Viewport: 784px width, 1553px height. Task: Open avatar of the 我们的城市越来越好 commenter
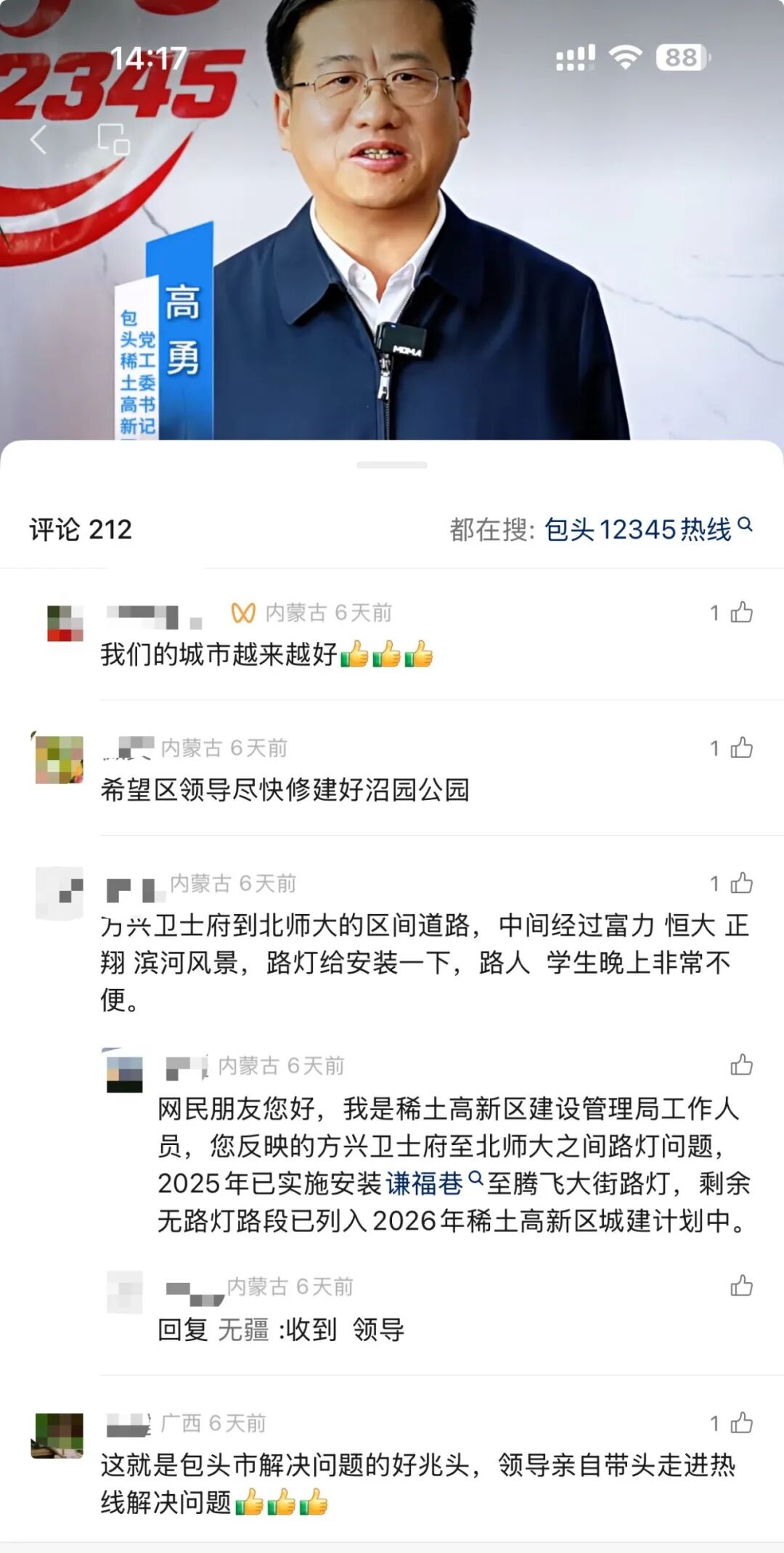pos(65,623)
